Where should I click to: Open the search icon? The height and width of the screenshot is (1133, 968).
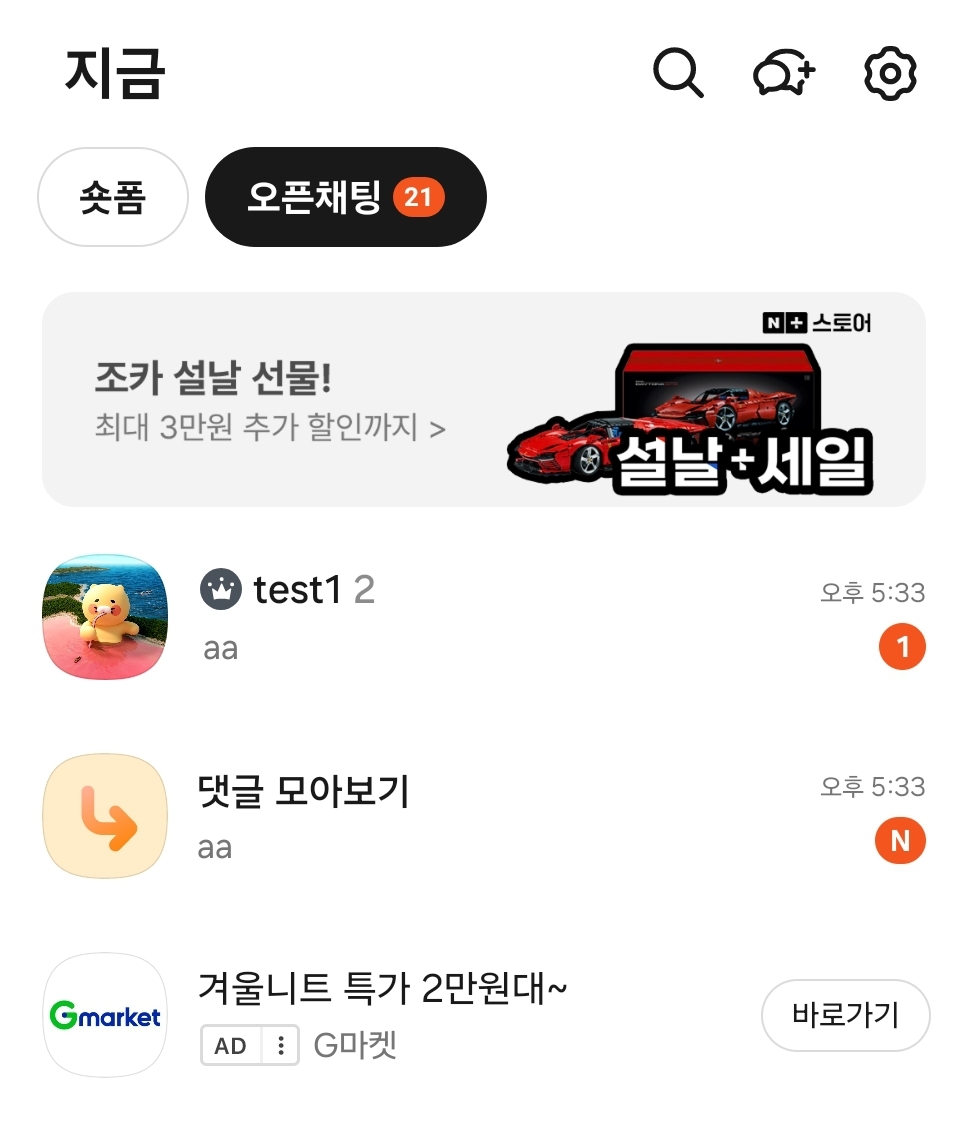click(x=678, y=74)
